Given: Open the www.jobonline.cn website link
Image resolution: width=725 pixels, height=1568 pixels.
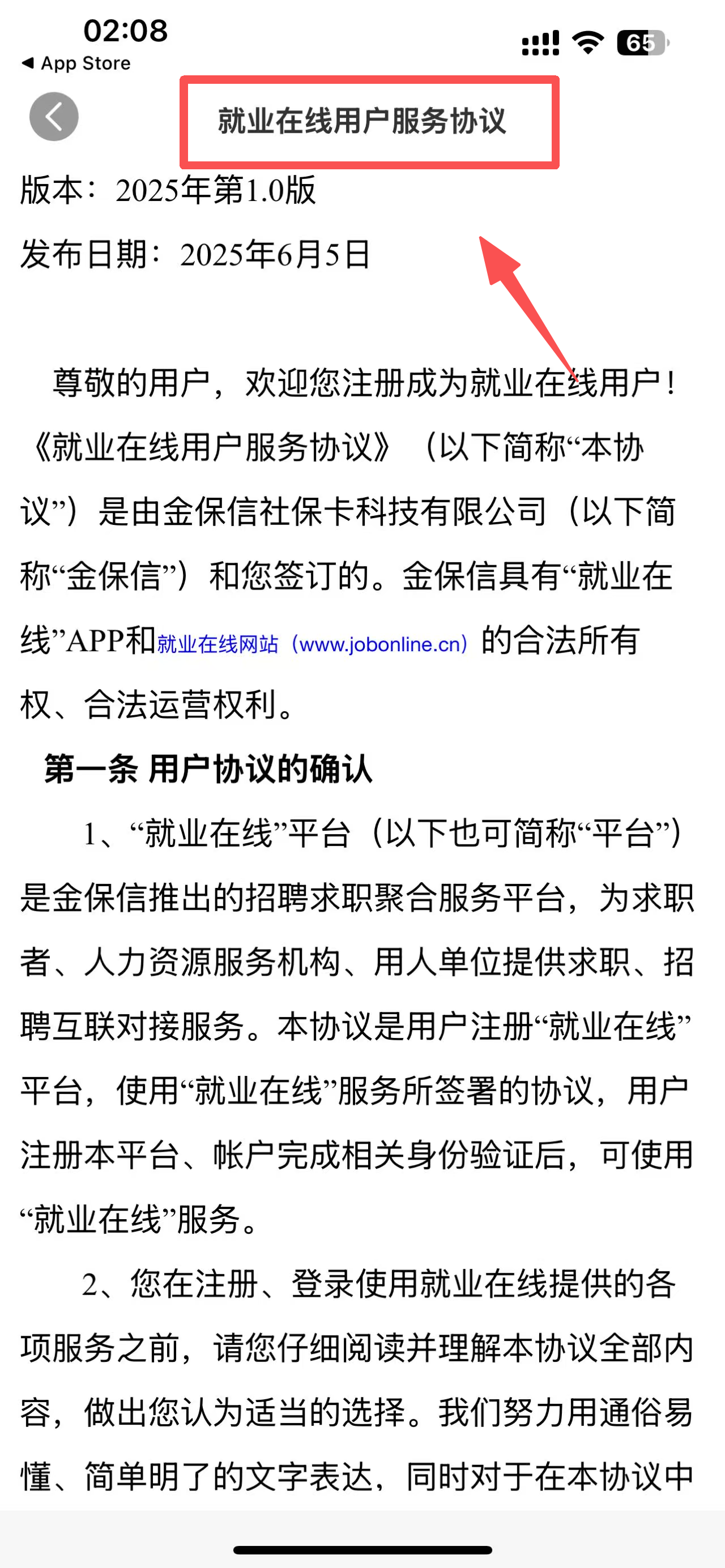Looking at the screenshot, I should [x=313, y=644].
